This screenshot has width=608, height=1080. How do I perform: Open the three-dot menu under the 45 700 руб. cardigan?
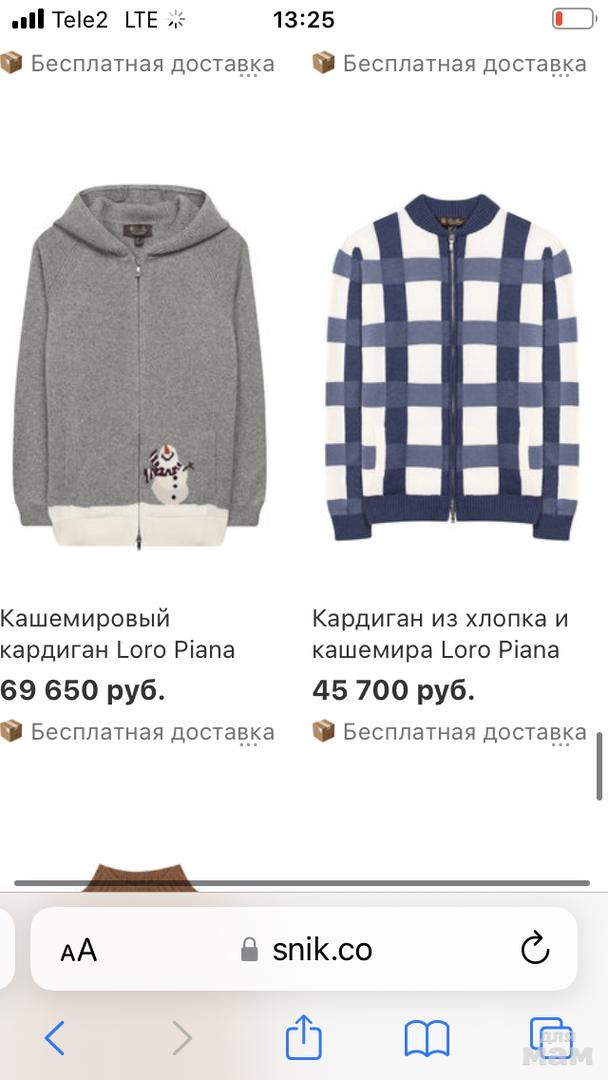(x=562, y=745)
